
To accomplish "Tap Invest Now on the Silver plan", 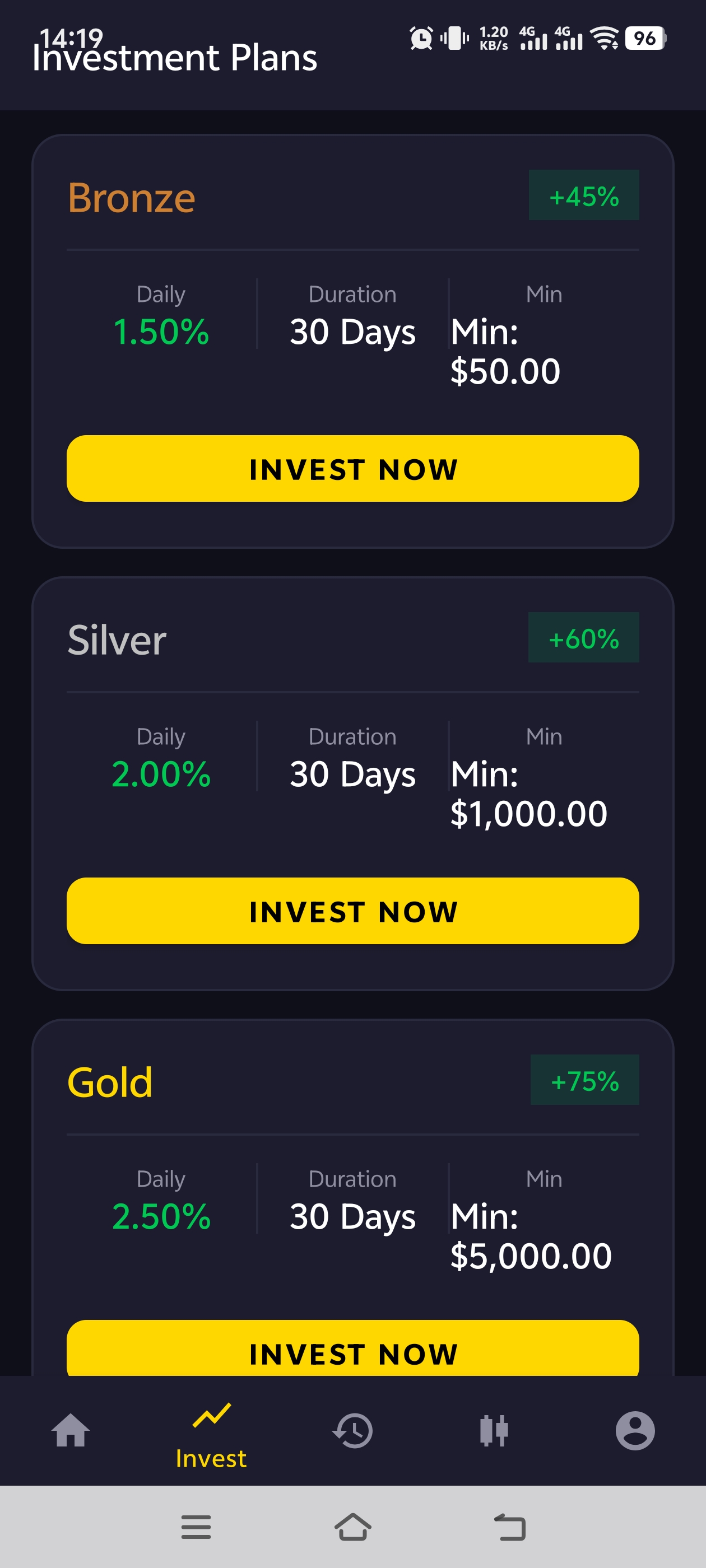I will click(x=352, y=911).
